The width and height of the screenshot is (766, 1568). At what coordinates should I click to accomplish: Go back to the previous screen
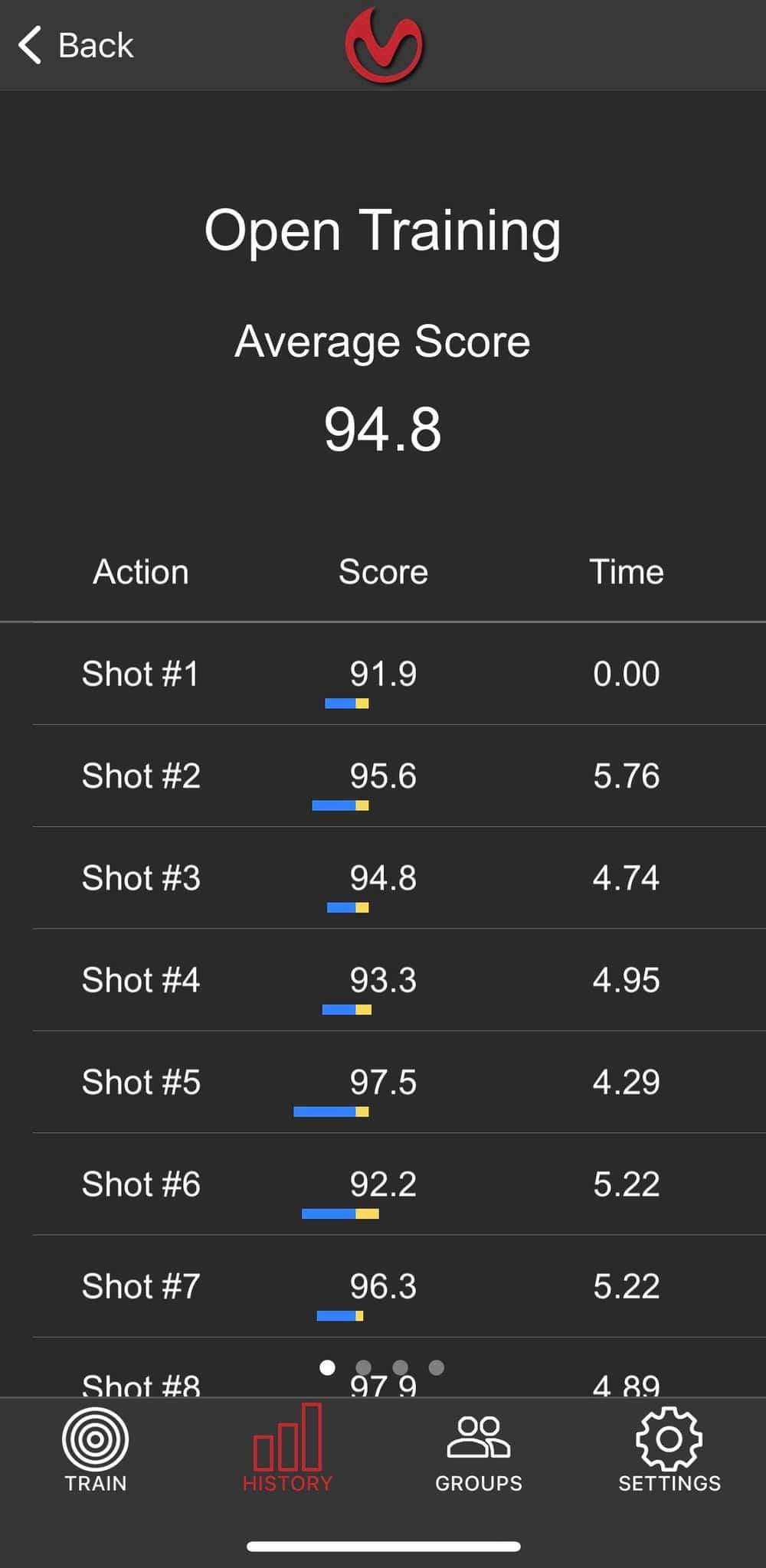click(x=77, y=45)
